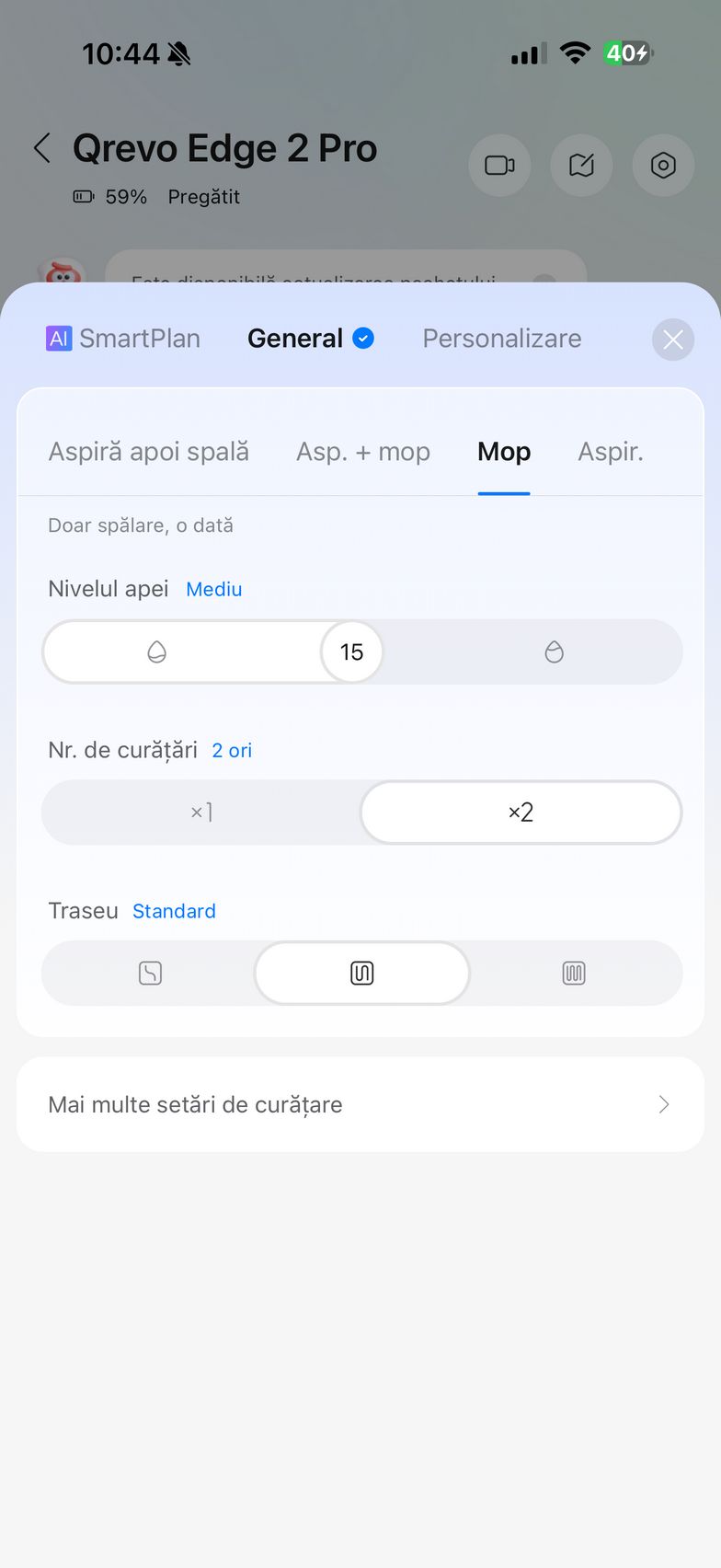Select the Aspir. mode tab
Viewport: 721px width, 1568px height.
pos(610,452)
